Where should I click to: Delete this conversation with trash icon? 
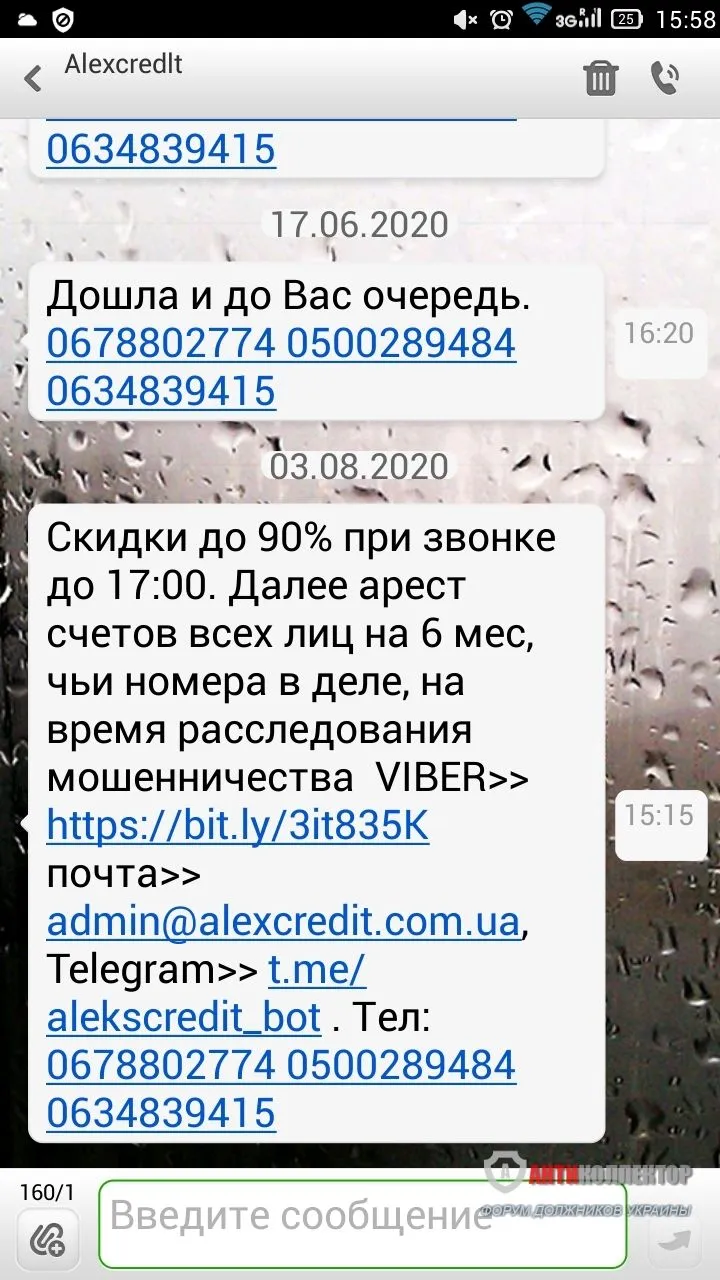tap(600, 77)
